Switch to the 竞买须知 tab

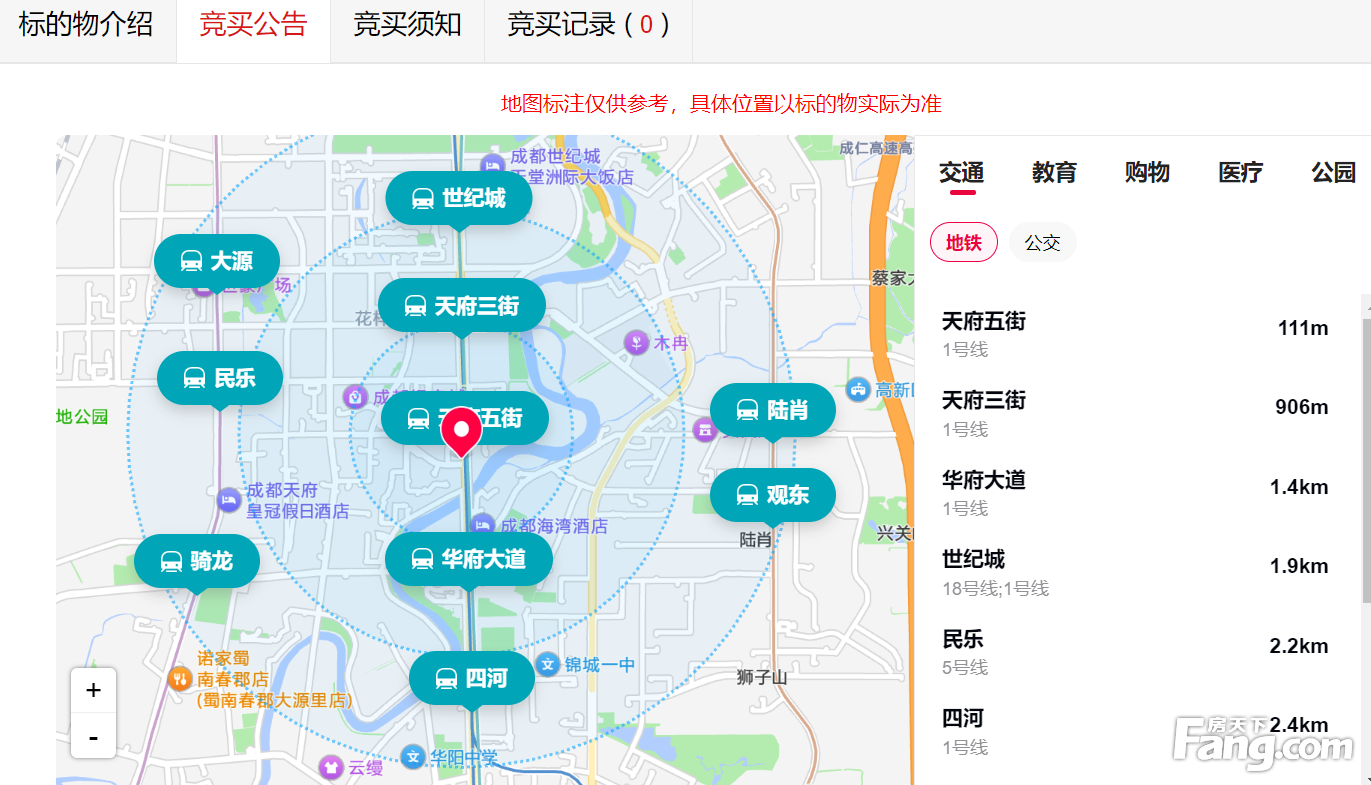click(x=408, y=26)
